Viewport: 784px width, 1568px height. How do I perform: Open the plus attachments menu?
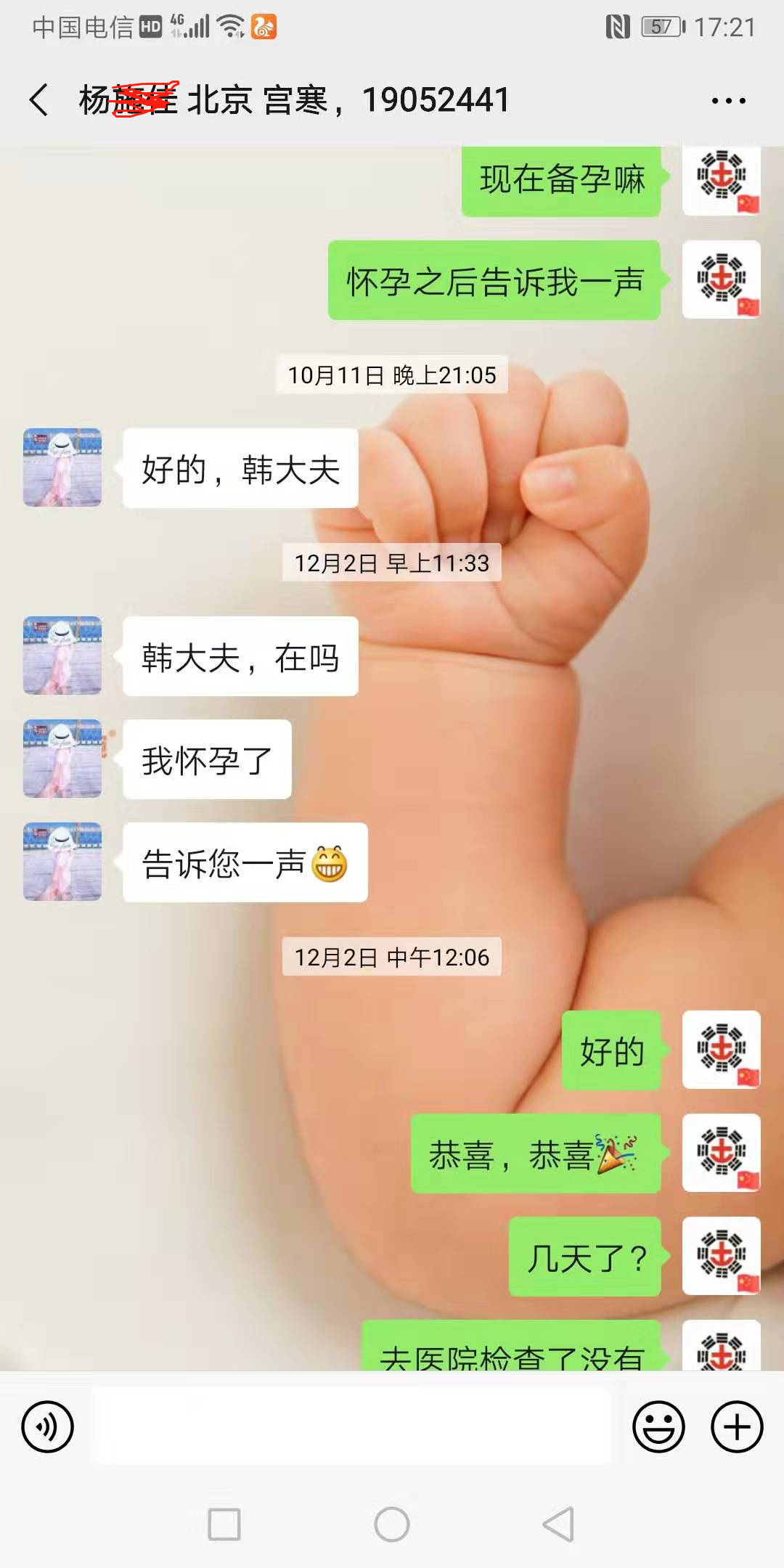[x=736, y=1426]
